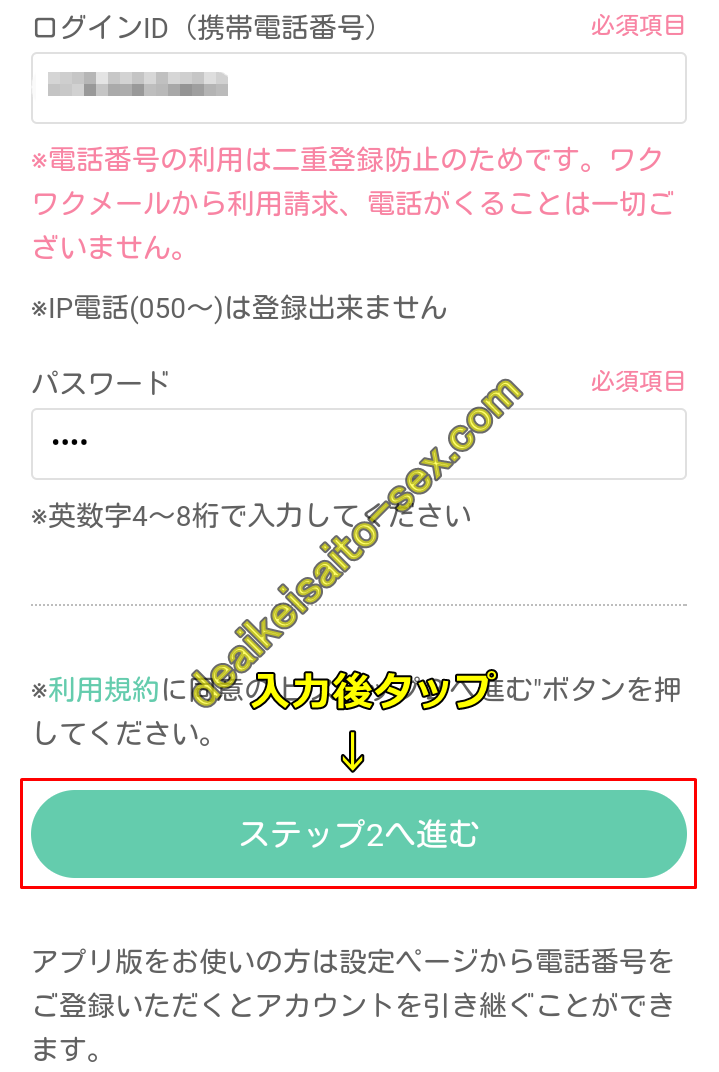Open the 利用規約 link
Screen dimensions: 719x1072
point(104,690)
